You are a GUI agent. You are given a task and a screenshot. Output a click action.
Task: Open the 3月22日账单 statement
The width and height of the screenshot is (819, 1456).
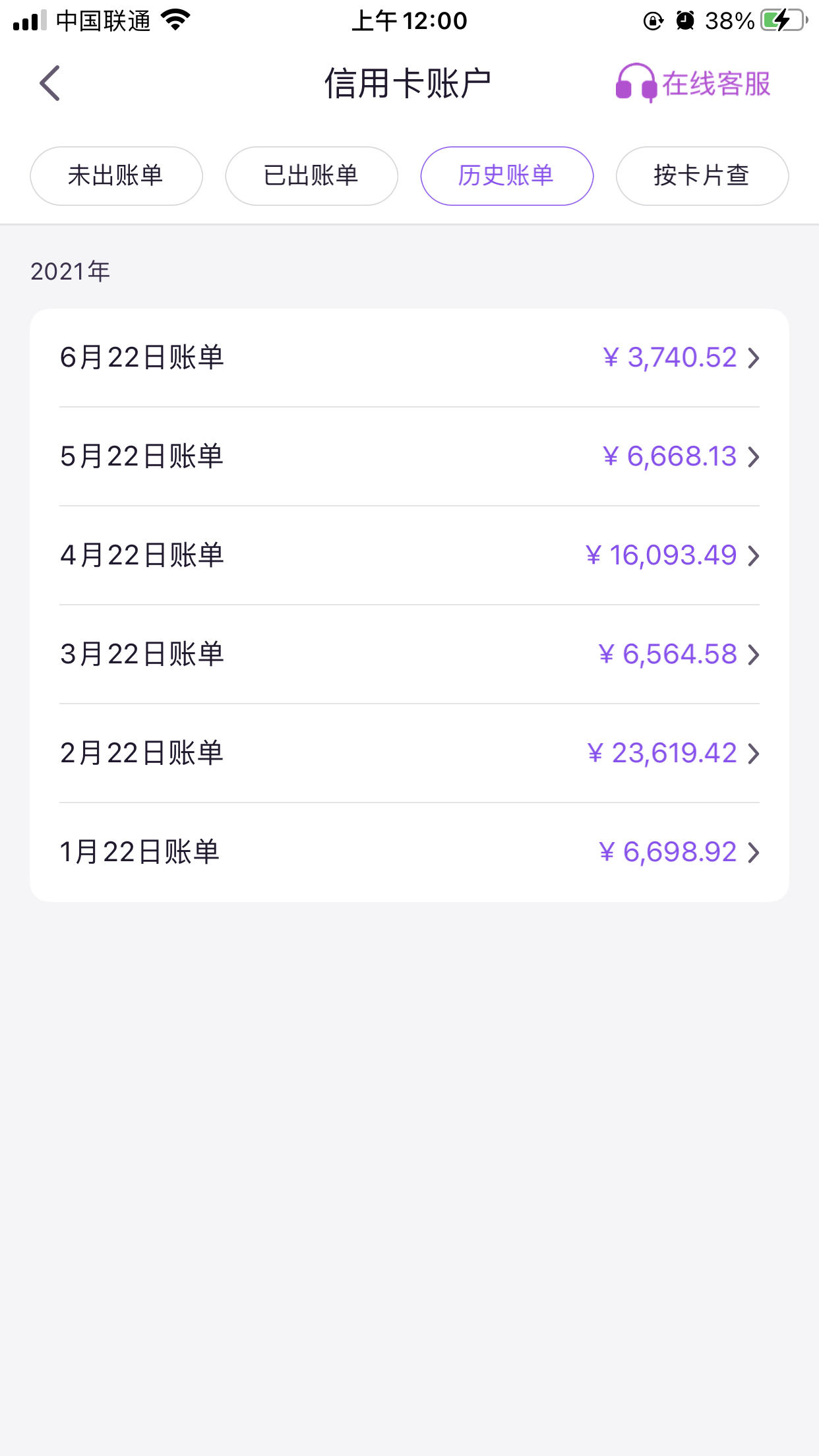pos(409,654)
